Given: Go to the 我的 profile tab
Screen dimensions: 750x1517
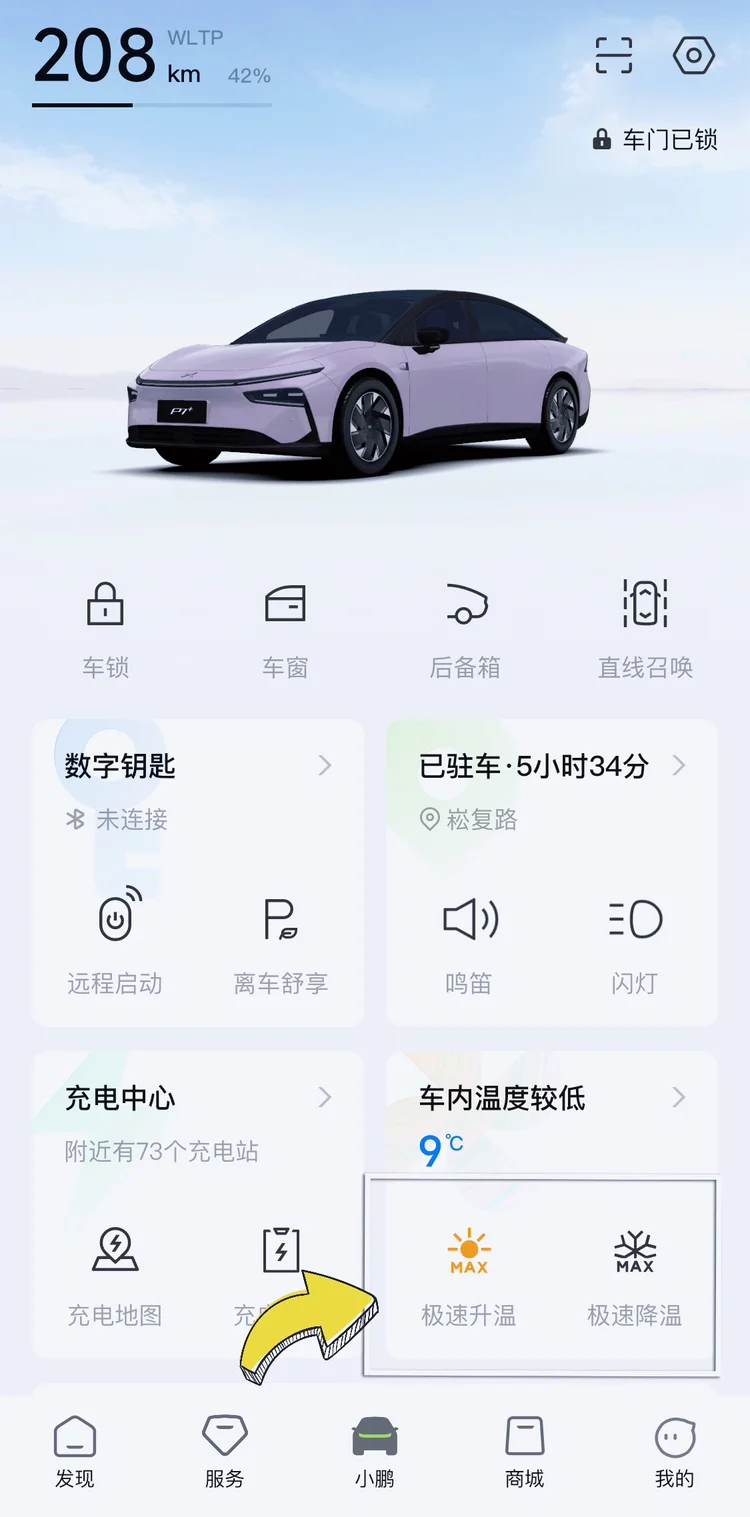Looking at the screenshot, I should [675, 1452].
